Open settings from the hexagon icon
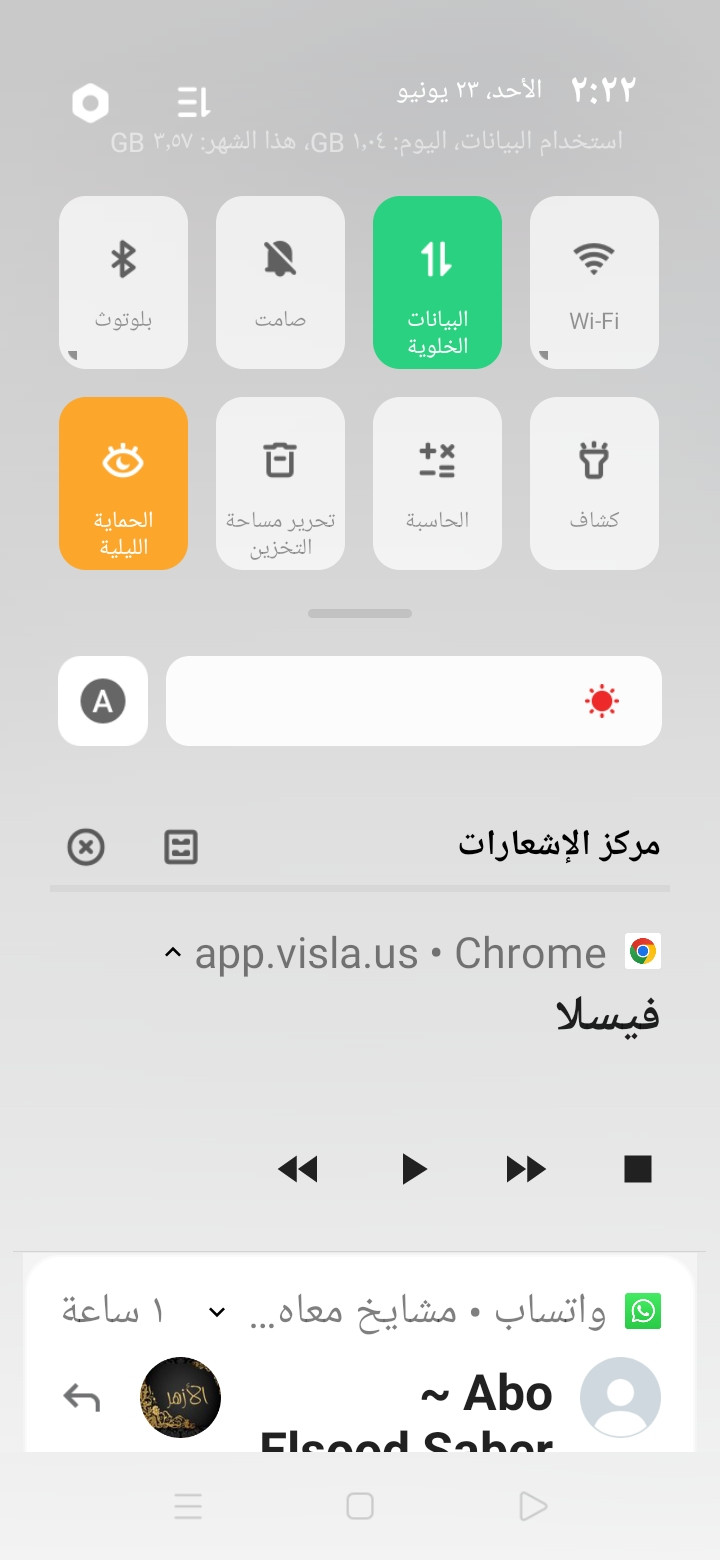This screenshot has width=720, height=1560. (90, 103)
